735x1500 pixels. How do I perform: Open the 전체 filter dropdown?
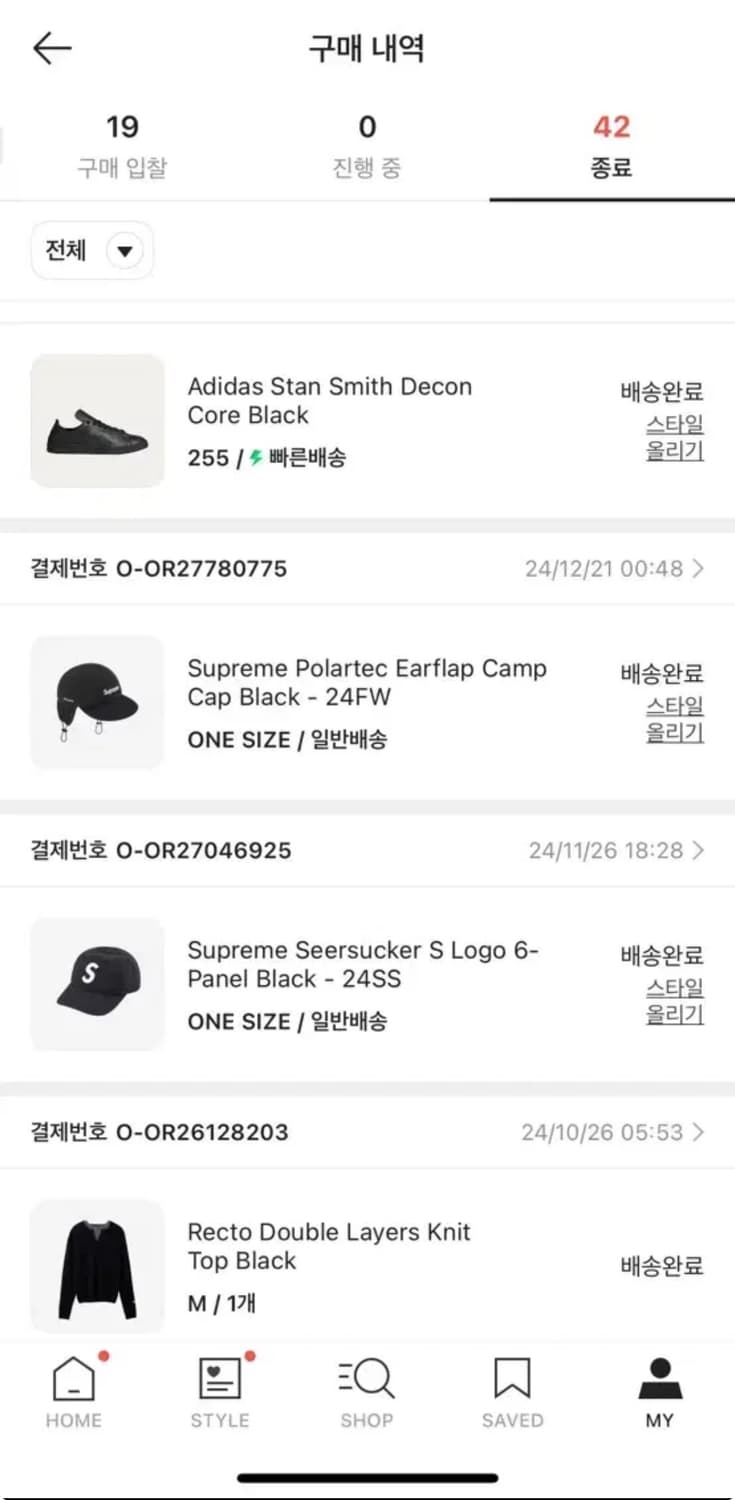click(92, 250)
